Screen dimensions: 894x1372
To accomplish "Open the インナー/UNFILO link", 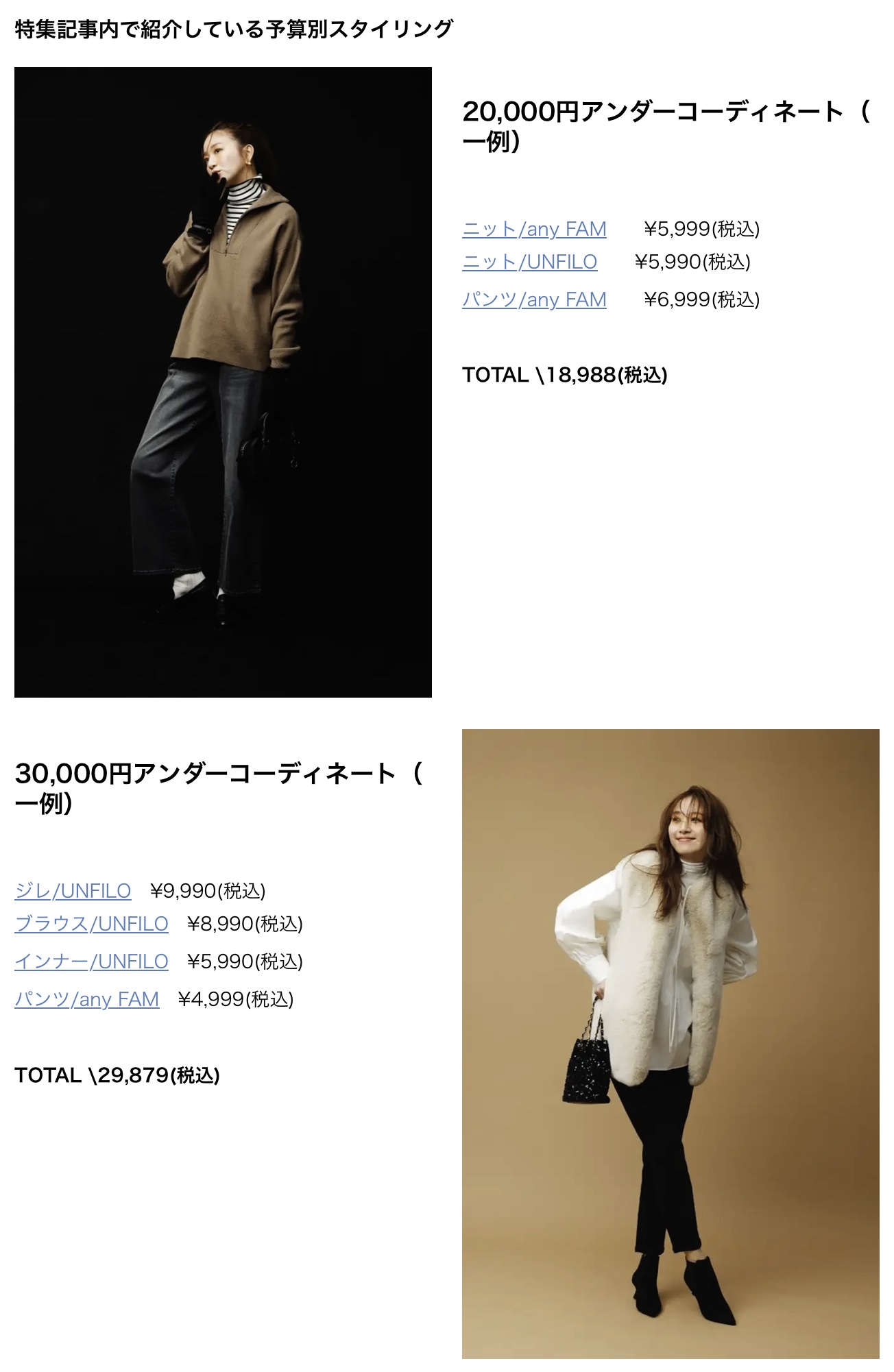I will click(x=91, y=961).
